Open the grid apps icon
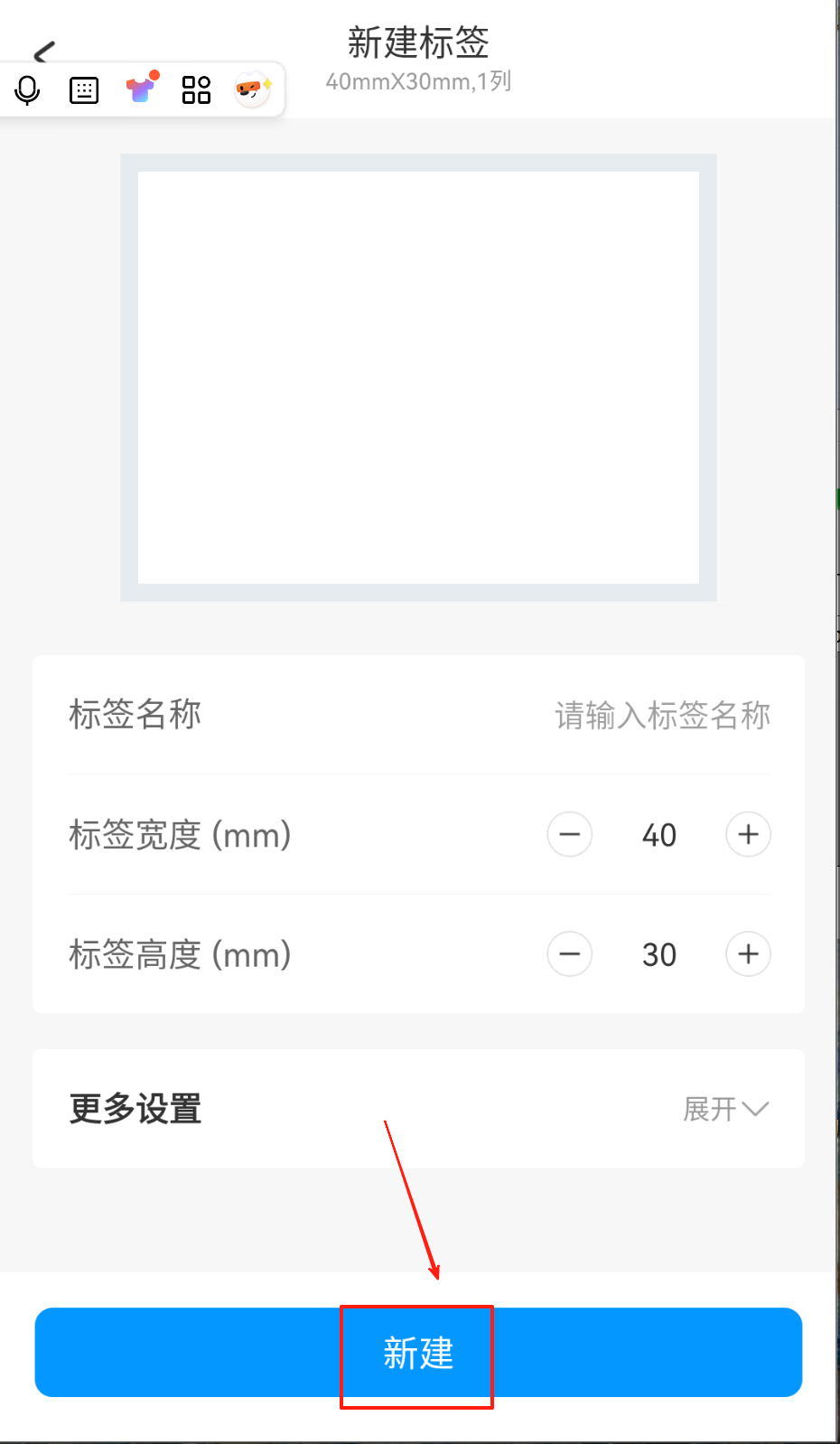 196,90
